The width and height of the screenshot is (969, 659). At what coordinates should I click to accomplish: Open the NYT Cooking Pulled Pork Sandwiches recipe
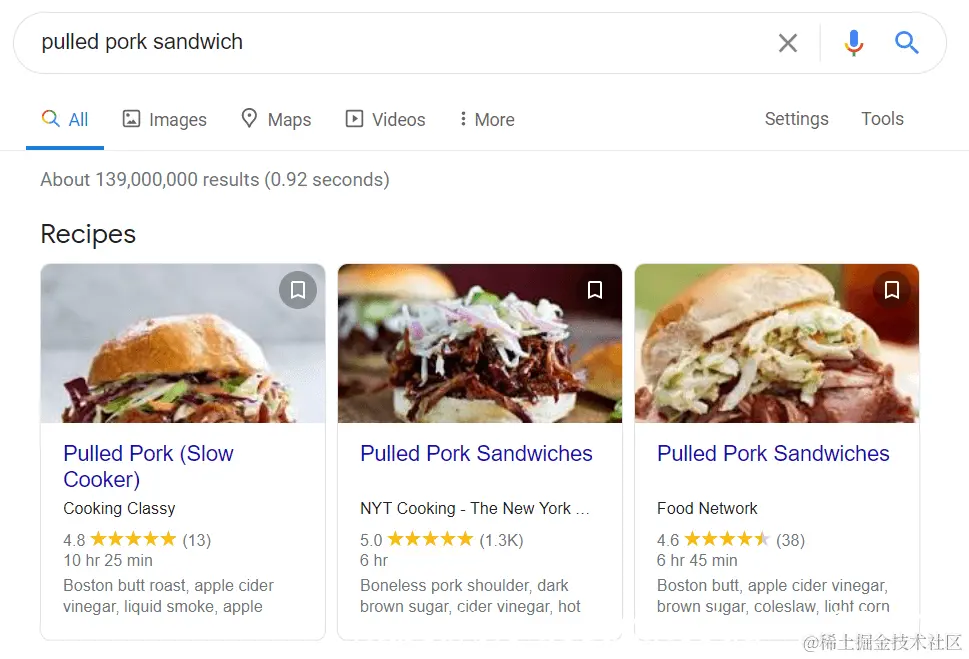pyautogui.click(x=476, y=454)
